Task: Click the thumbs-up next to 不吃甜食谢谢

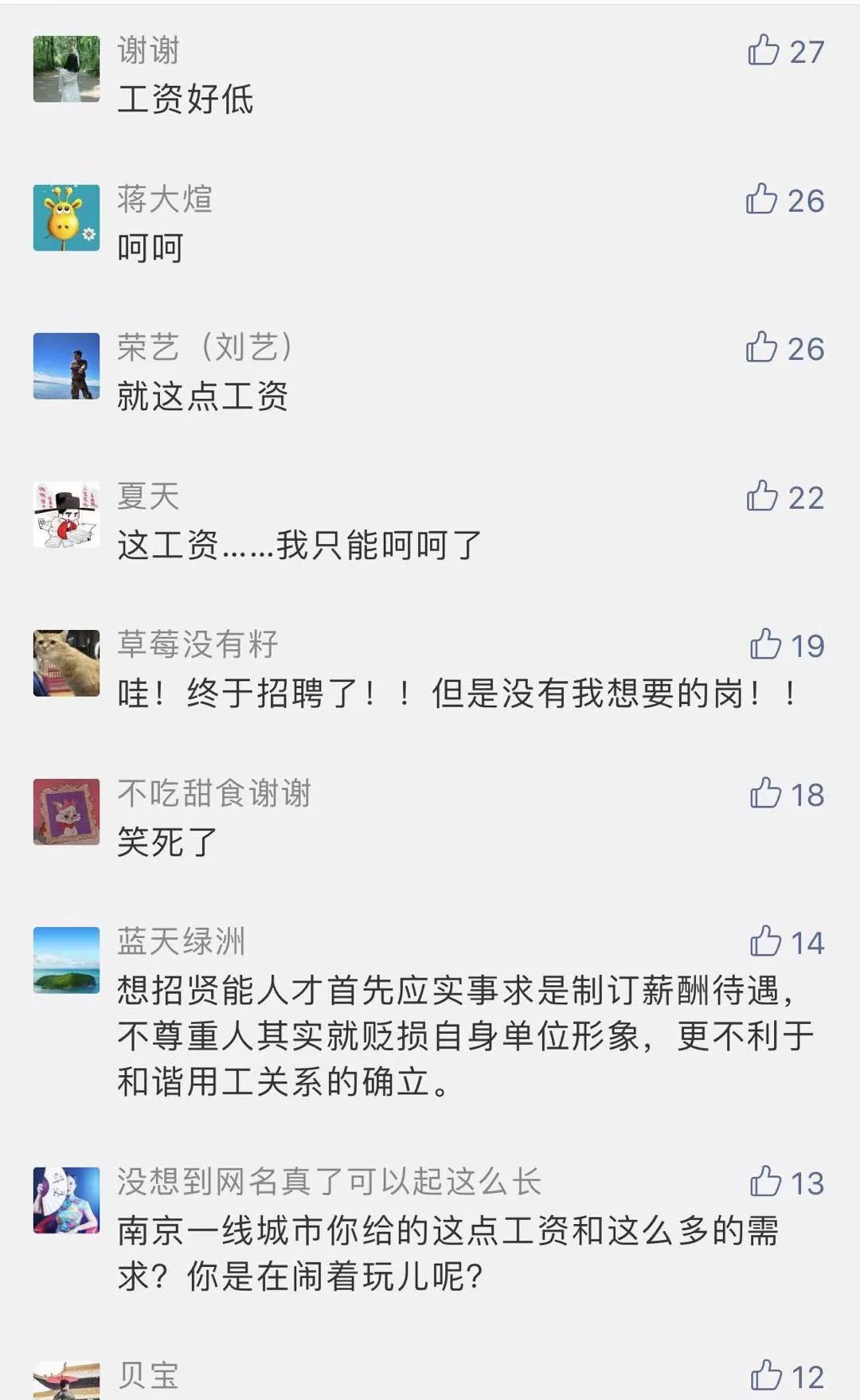Action: pyautogui.click(x=767, y=792)
